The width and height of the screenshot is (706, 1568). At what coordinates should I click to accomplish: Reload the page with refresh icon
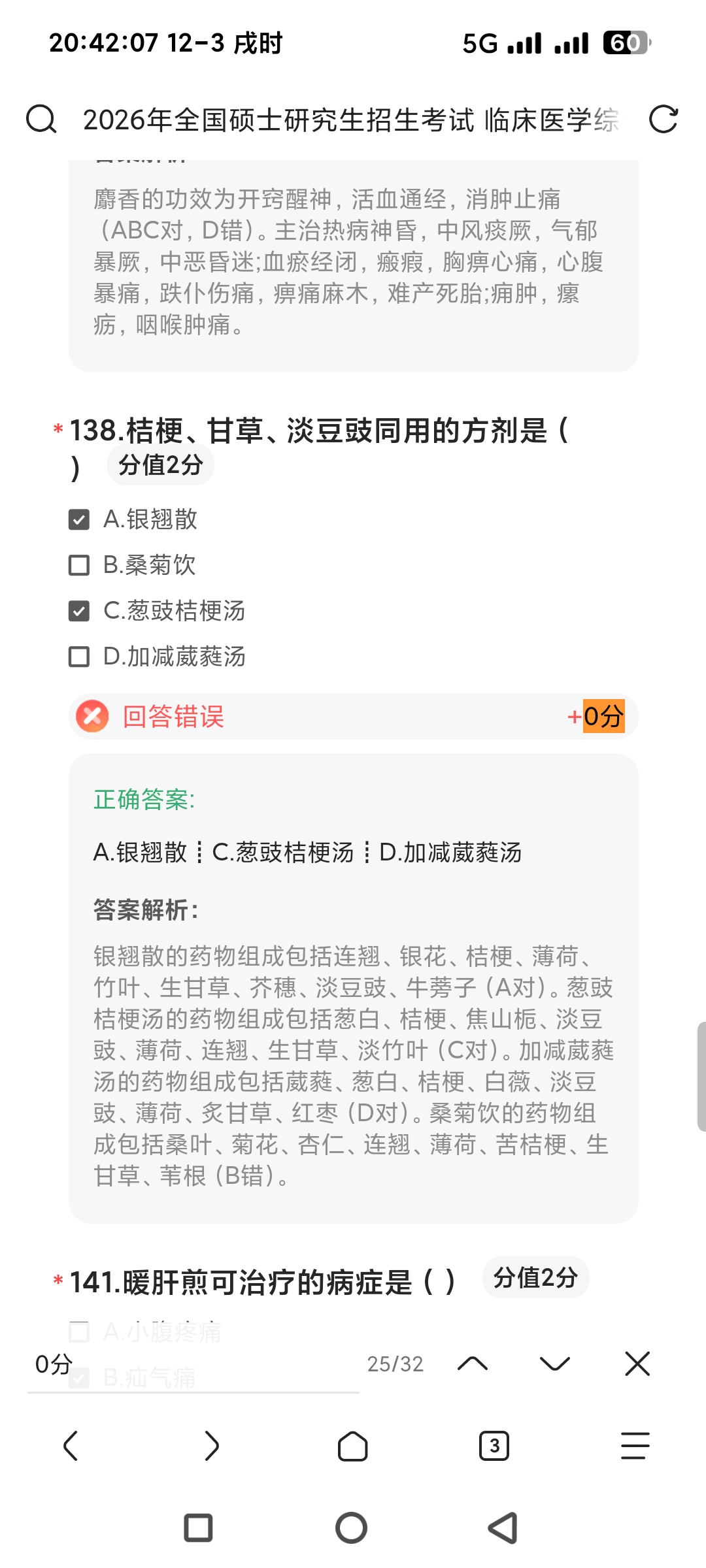(x=663, y=120)
